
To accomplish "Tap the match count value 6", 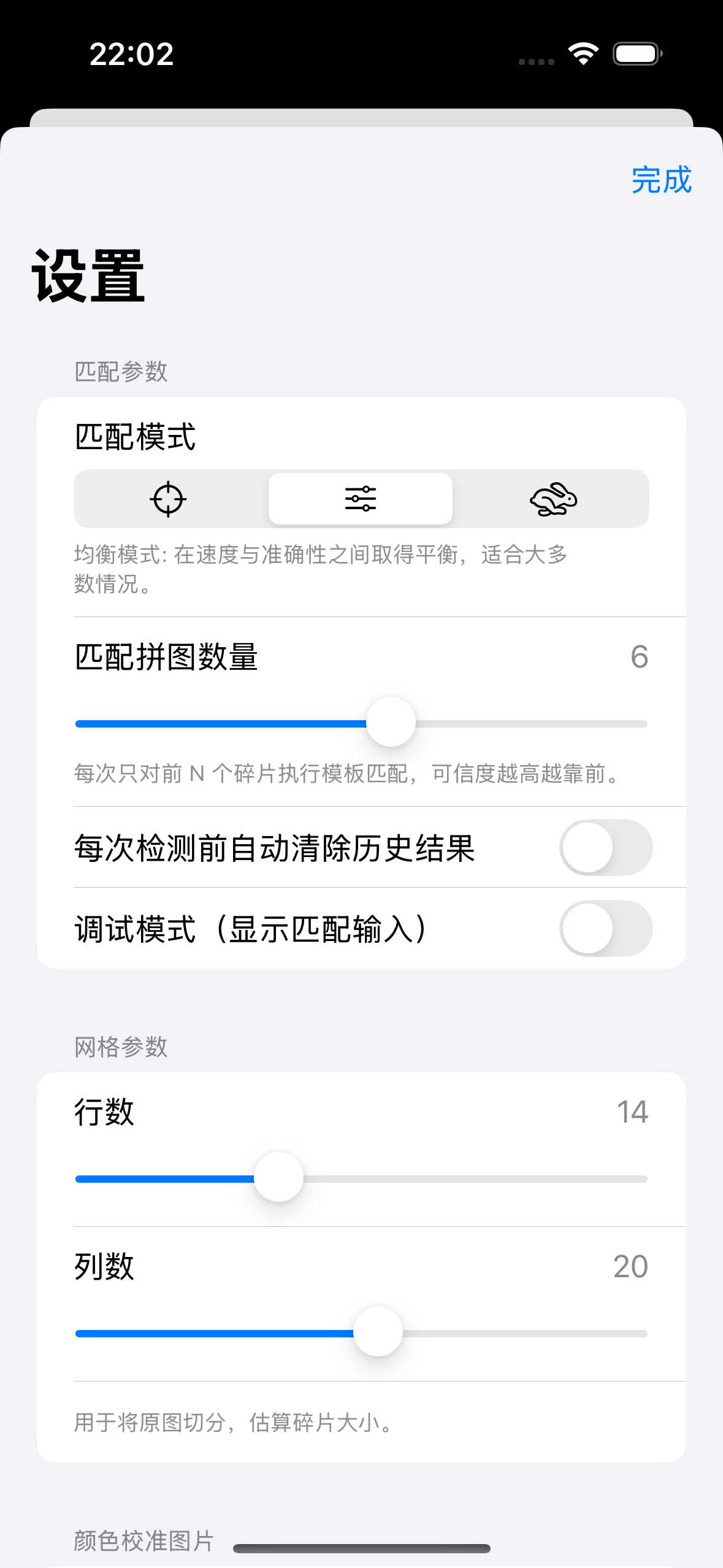I will coord(640,657).
